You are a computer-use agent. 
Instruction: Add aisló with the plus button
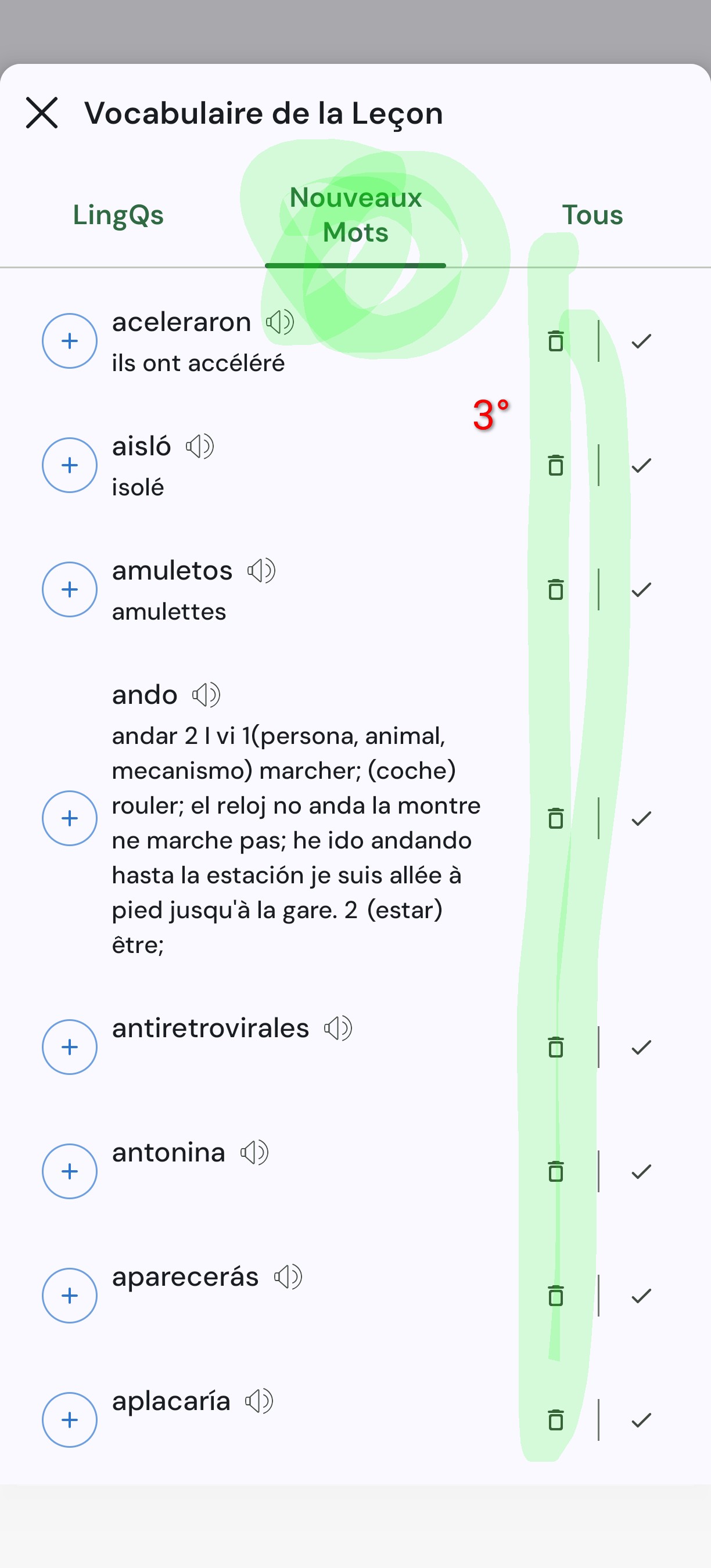coord(69,465)
